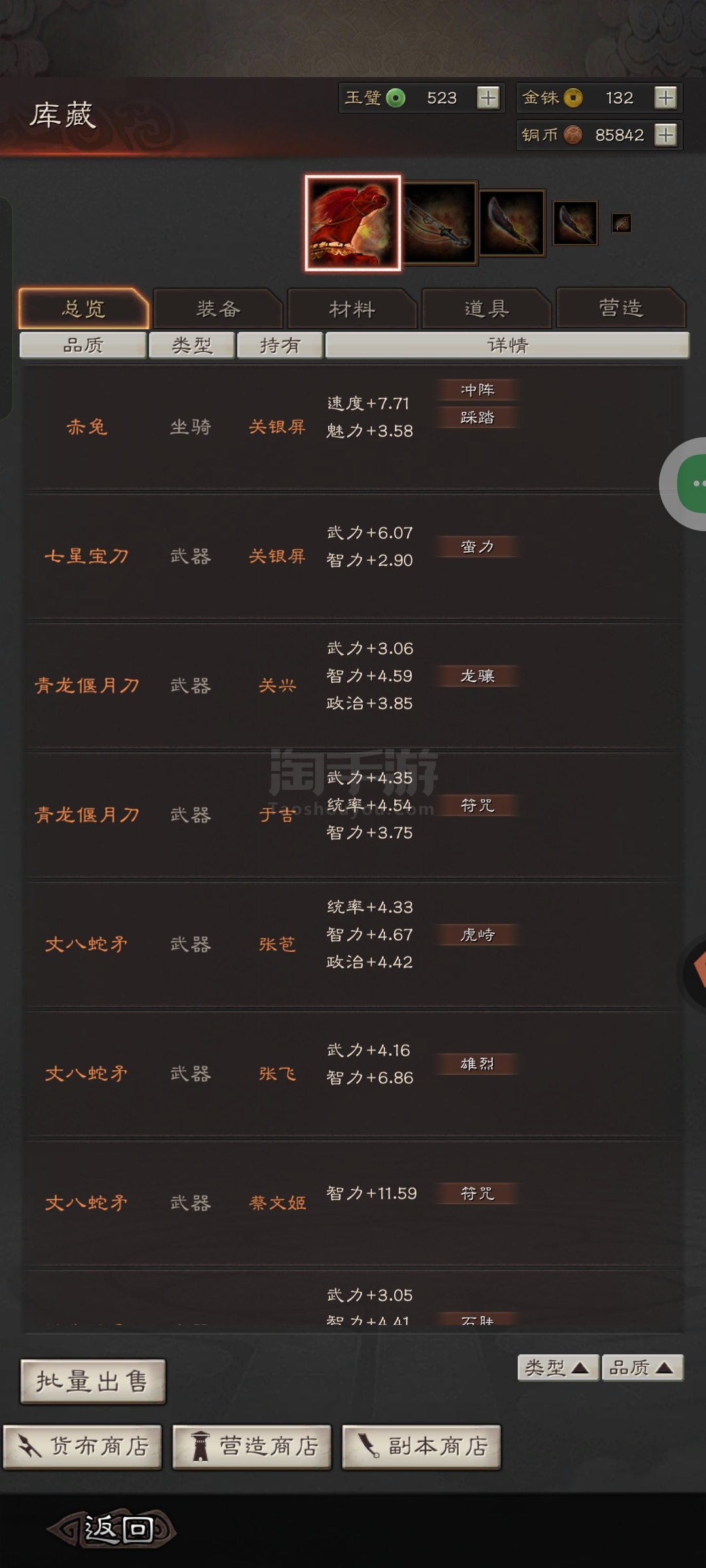Add more 玉璧 with the plus button

(x=488, y=98)
